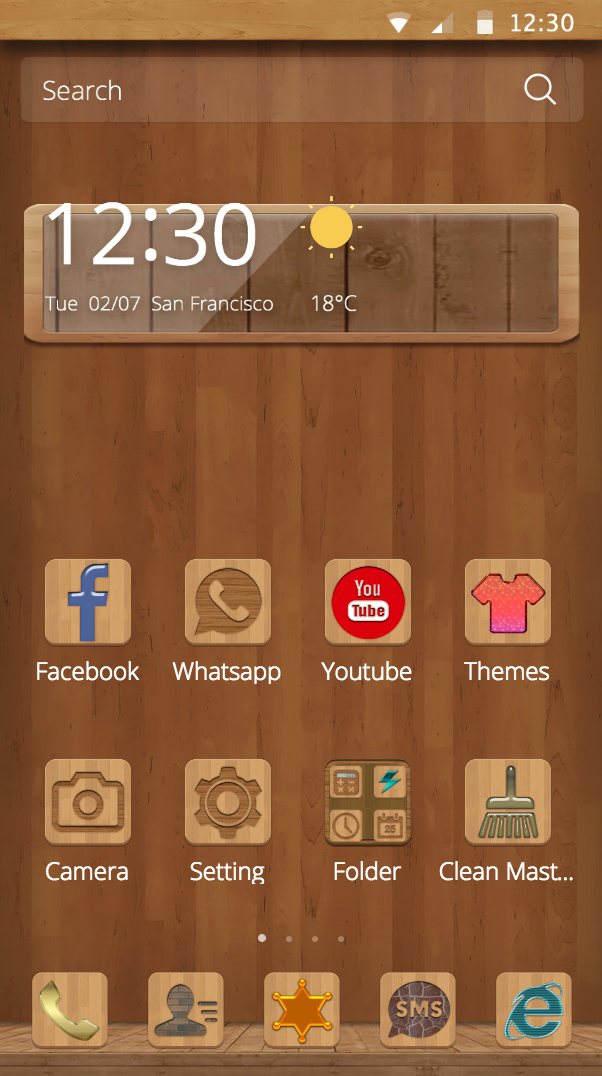Tap the Search field at the top
Screen dimensions: 602x1076
point(301,90)
